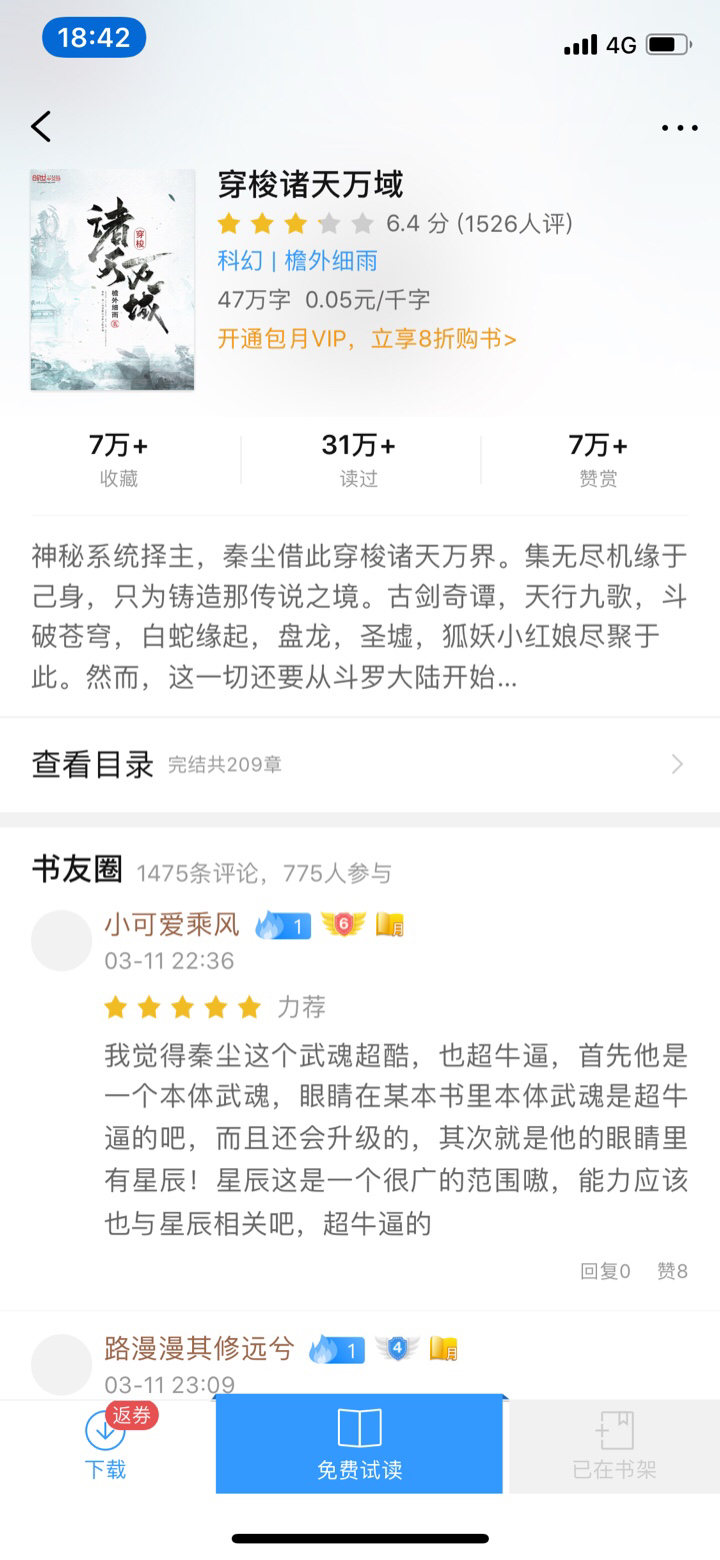Like 小可爱乘风's review
The height and width of the screenshot is (1560, 720).
(672, 1271)
